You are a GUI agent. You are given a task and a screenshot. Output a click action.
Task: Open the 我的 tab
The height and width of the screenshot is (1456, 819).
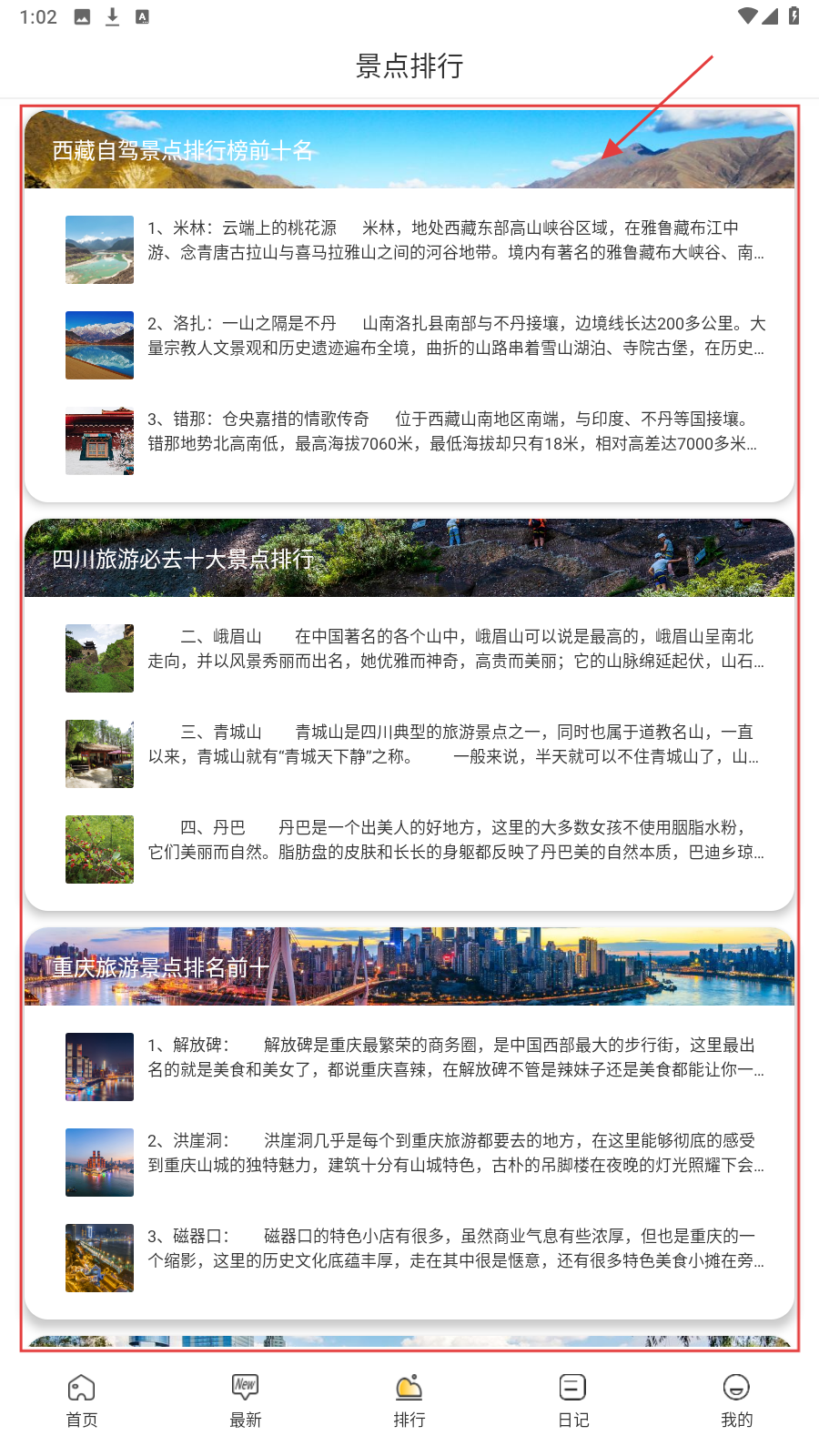[x=736, y=1400]
